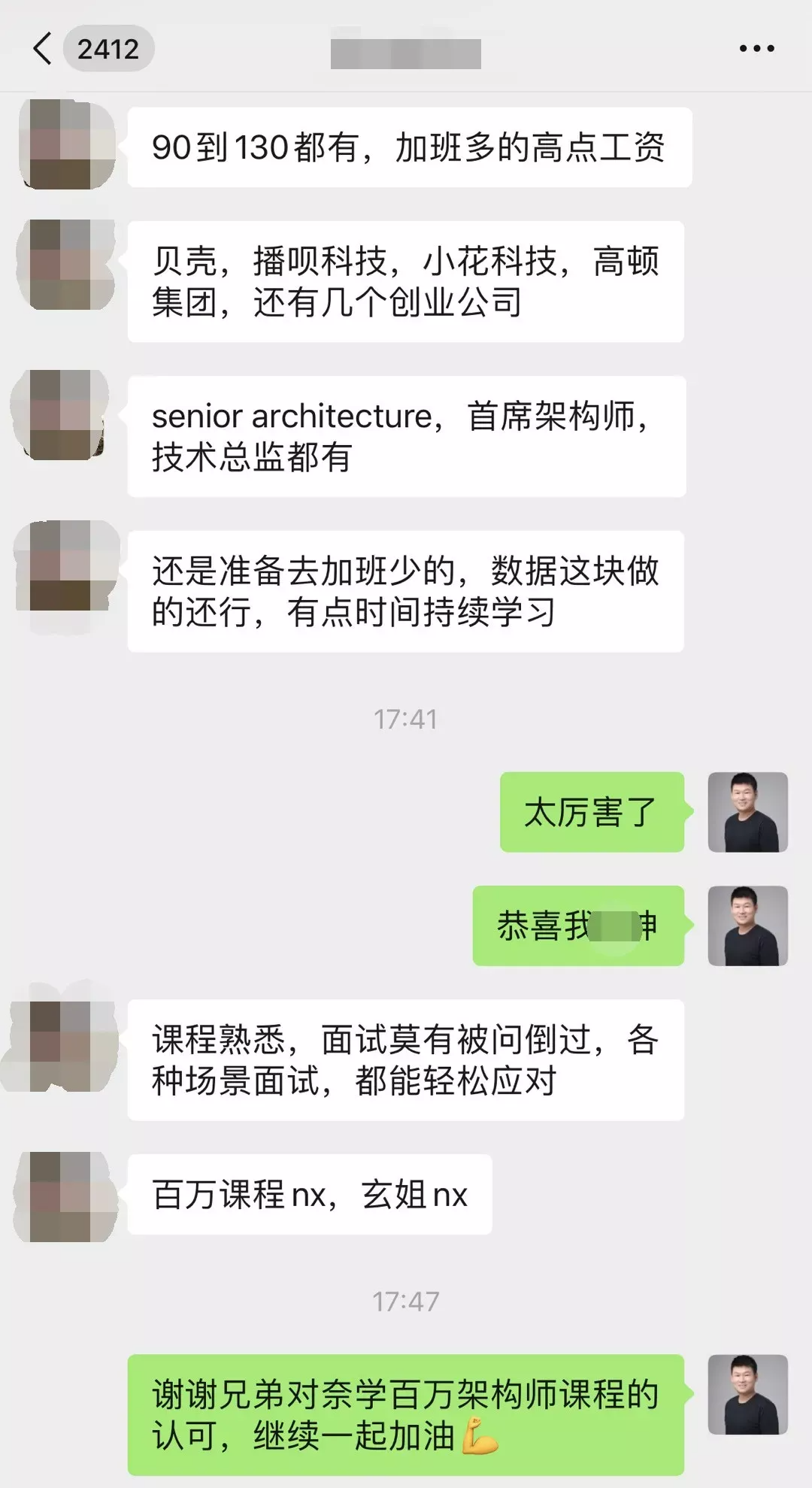Open contact avatar beside "90到130都有" message
812x1488 pixels.
pos(68,144)
